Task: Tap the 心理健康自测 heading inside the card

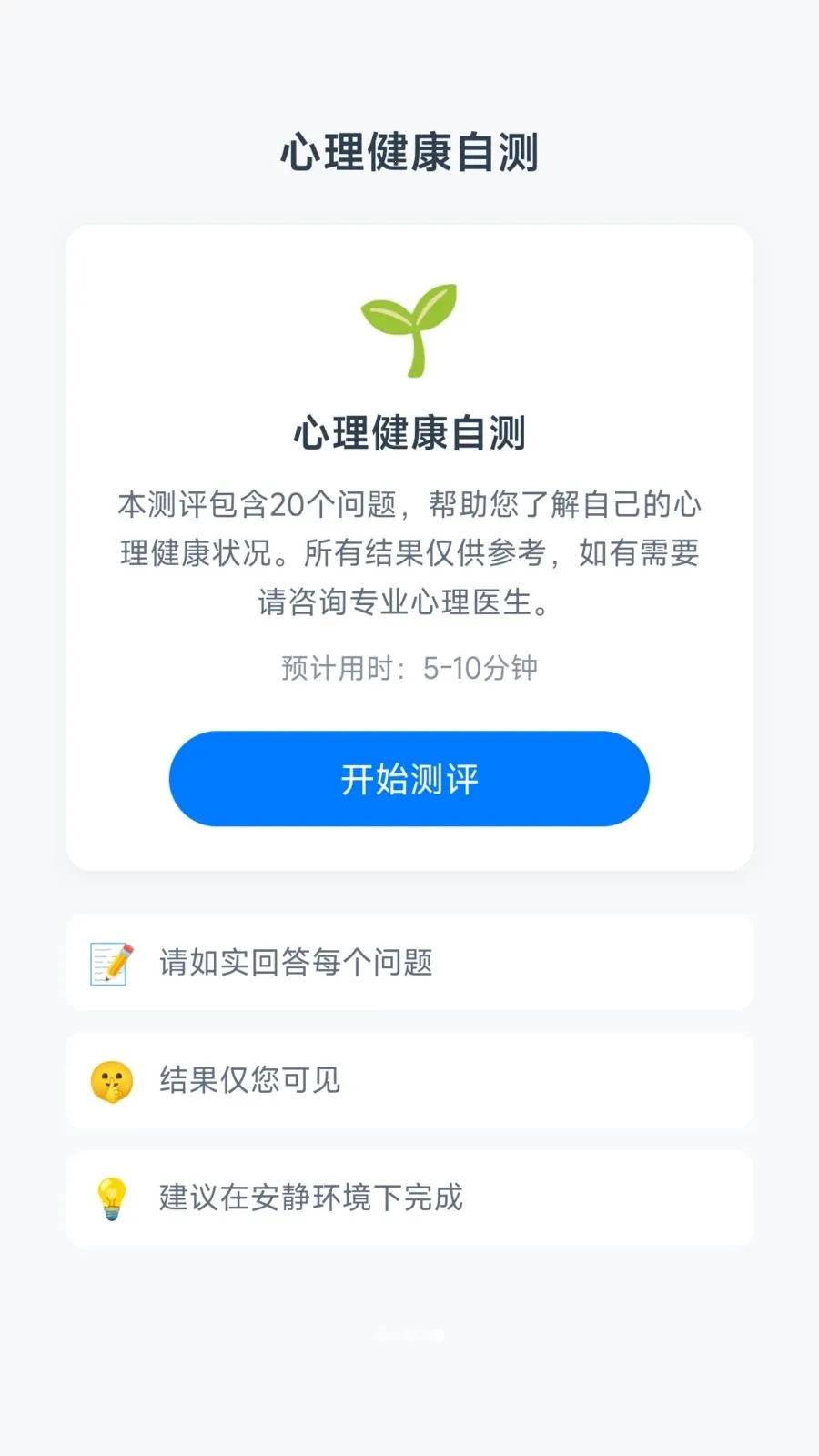Action: (x=409, y=433)
